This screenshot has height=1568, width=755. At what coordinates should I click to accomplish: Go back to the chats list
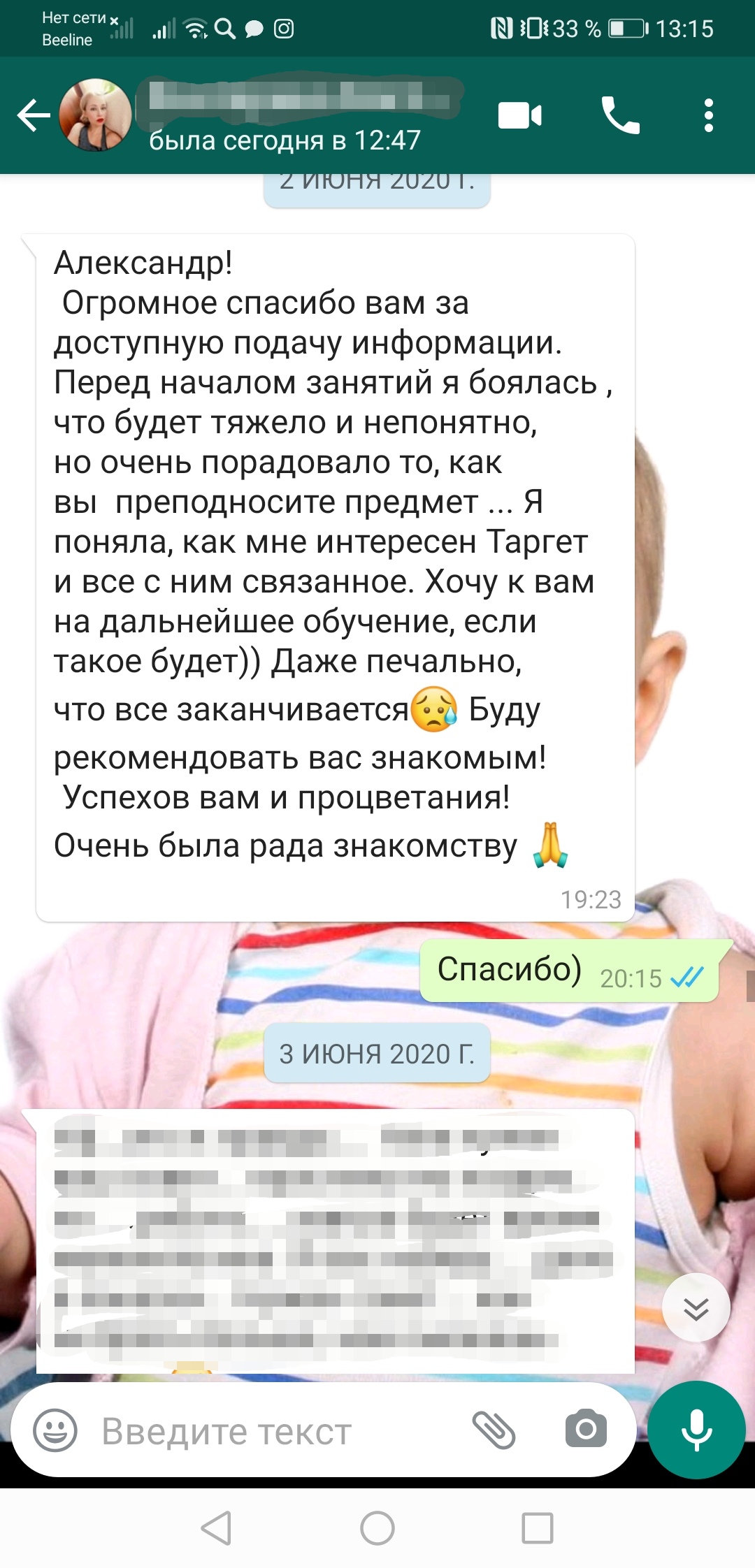point(34,115)
